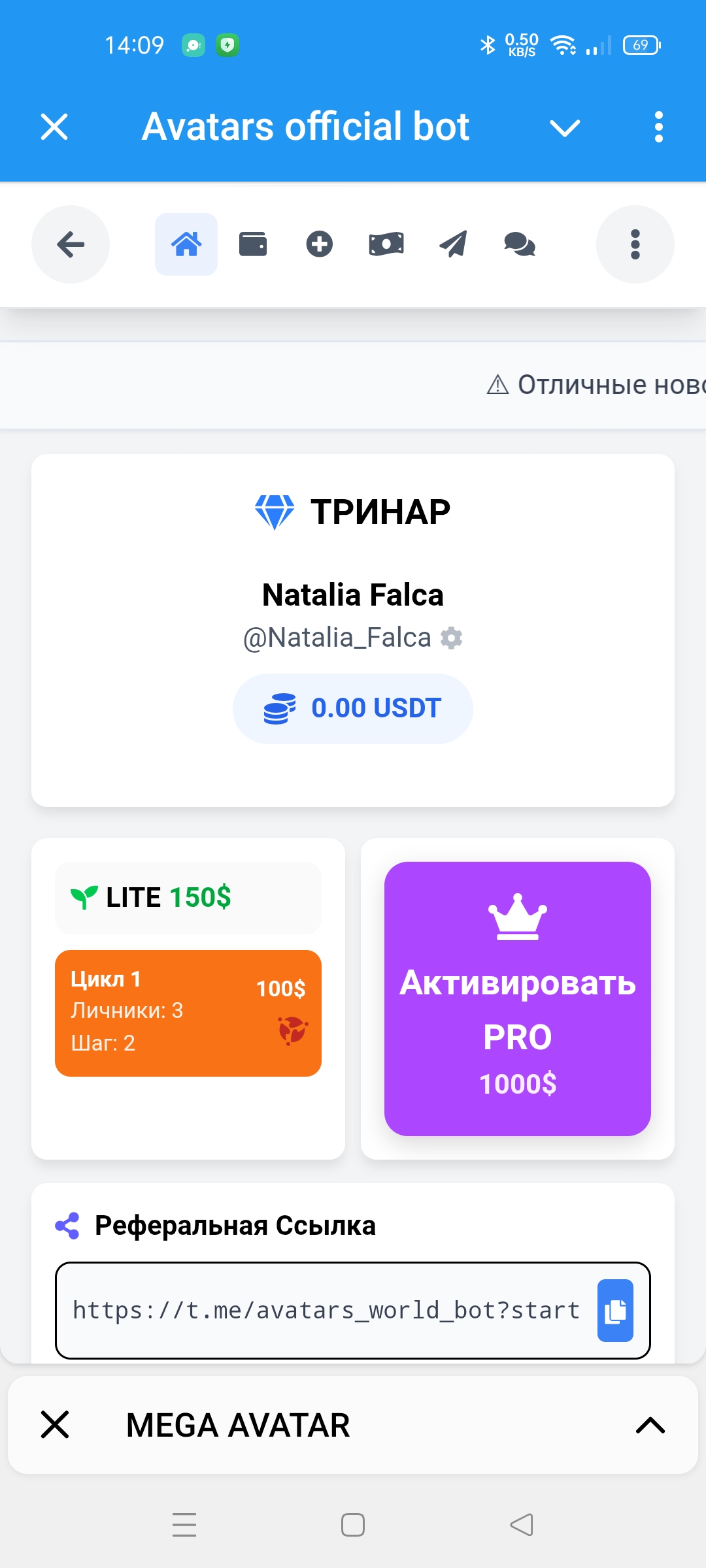Viewport: 706px width, 1568px height.
Task: Expand the MEGA AVATAR panel
Action: click(650, 1425)
